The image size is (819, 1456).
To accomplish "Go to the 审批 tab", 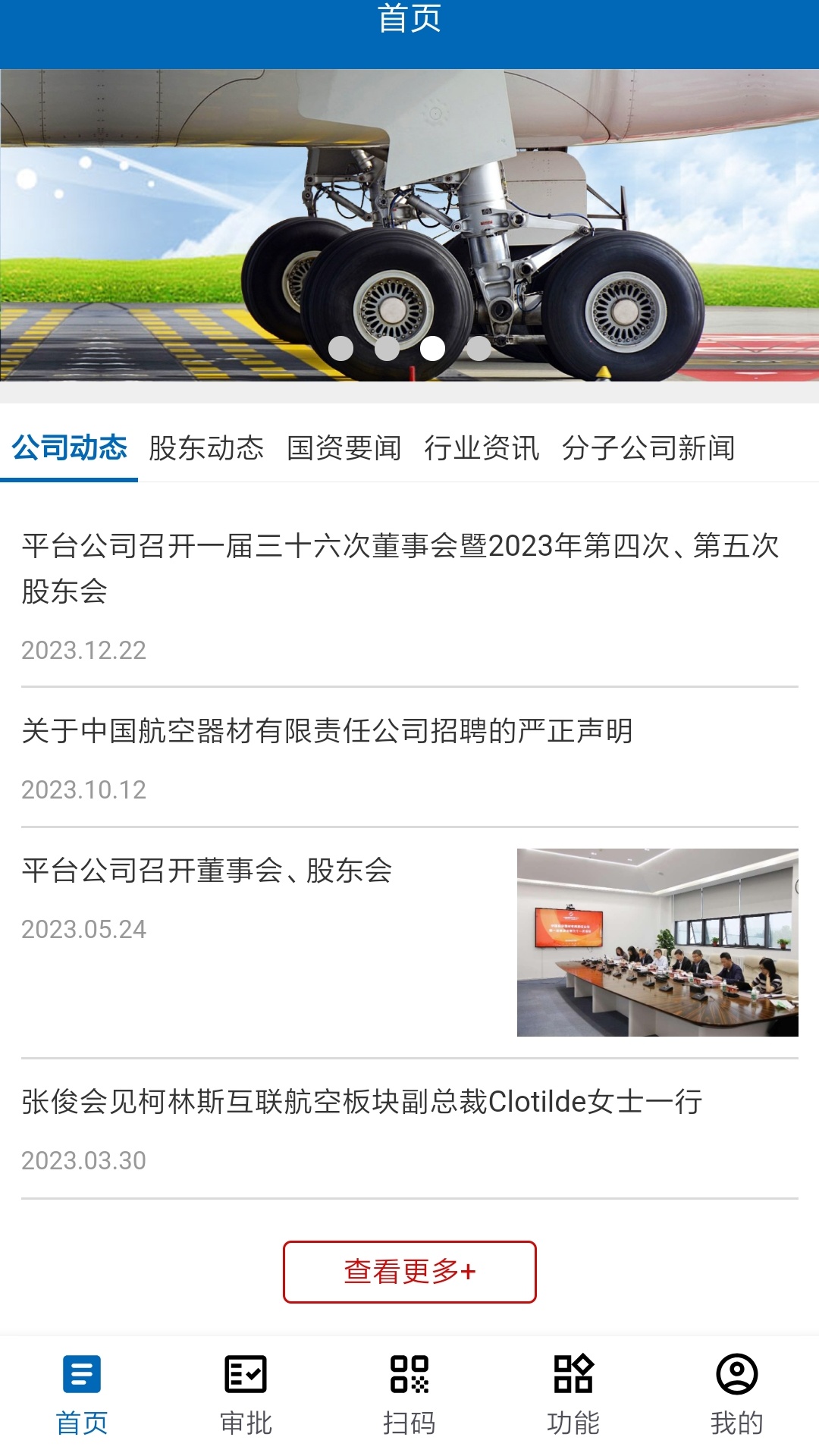I will [246, 1394].
